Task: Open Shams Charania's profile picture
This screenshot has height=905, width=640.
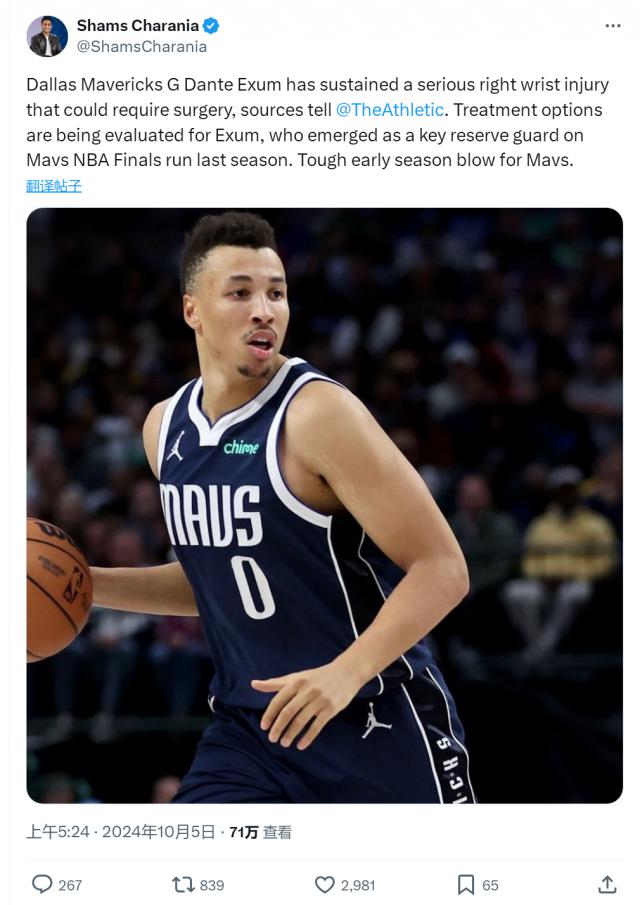Action: [47, 36]
